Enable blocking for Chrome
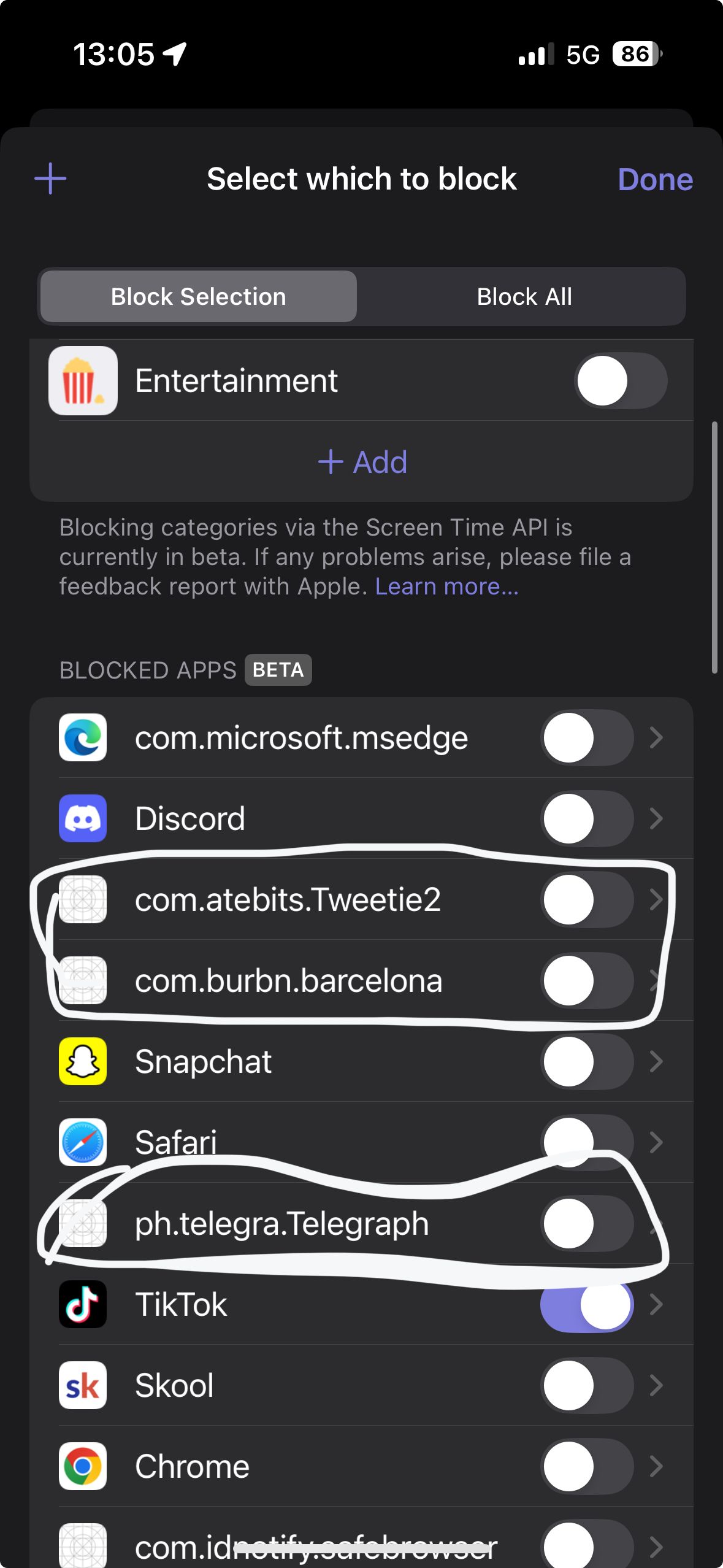 click(x=587, y=1466)
